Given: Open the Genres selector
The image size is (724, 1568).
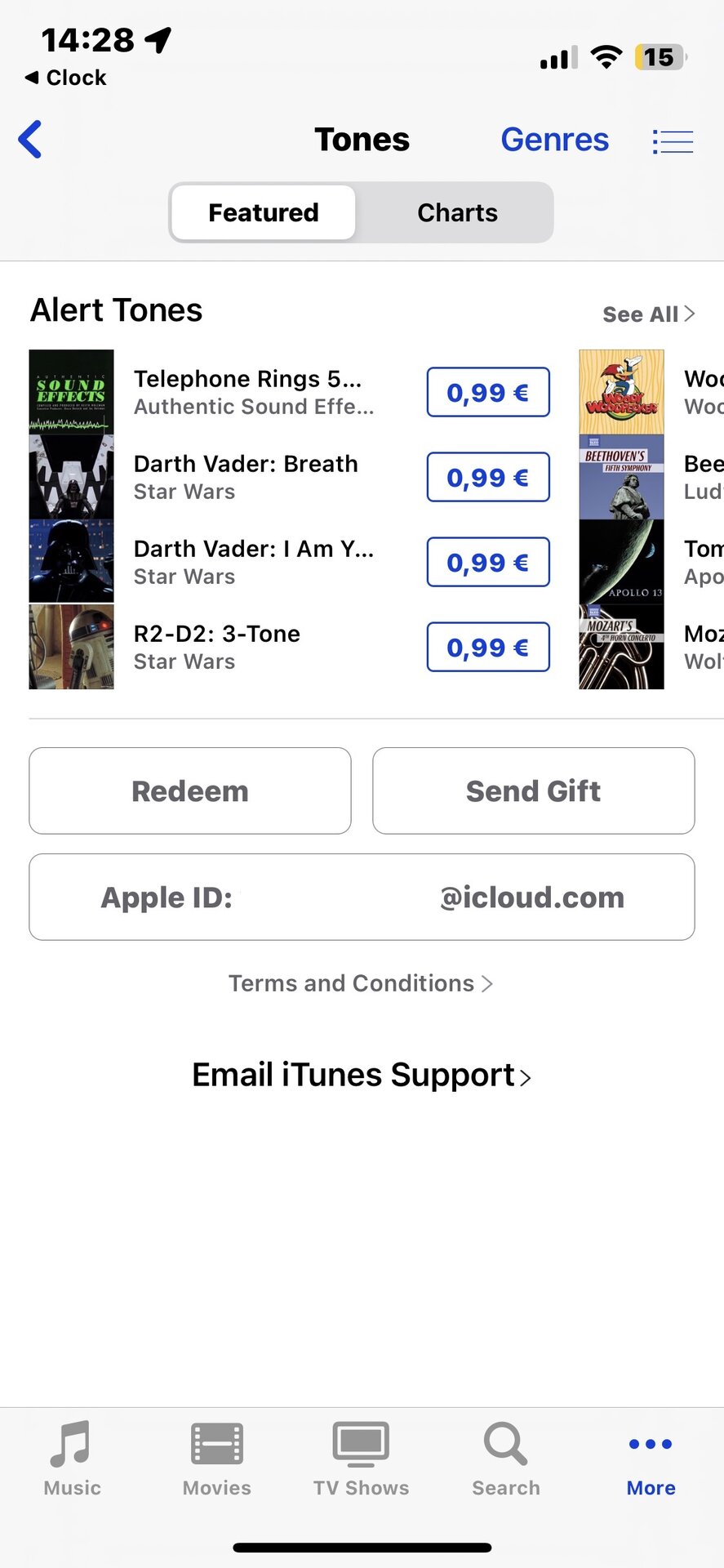Looking at the screenshot, I should [x=554, y=140].
